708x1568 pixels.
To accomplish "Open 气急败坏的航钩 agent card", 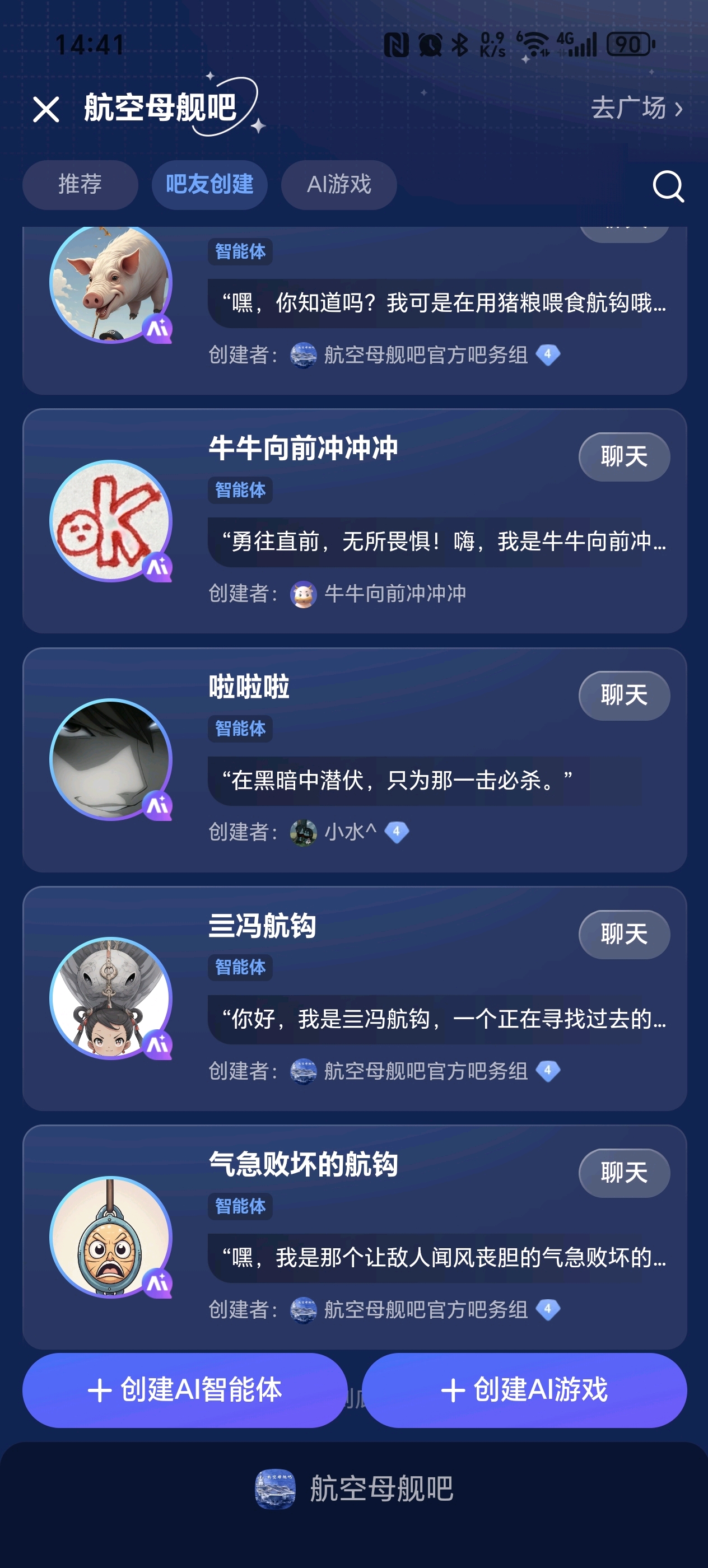I will point(355,1237).
